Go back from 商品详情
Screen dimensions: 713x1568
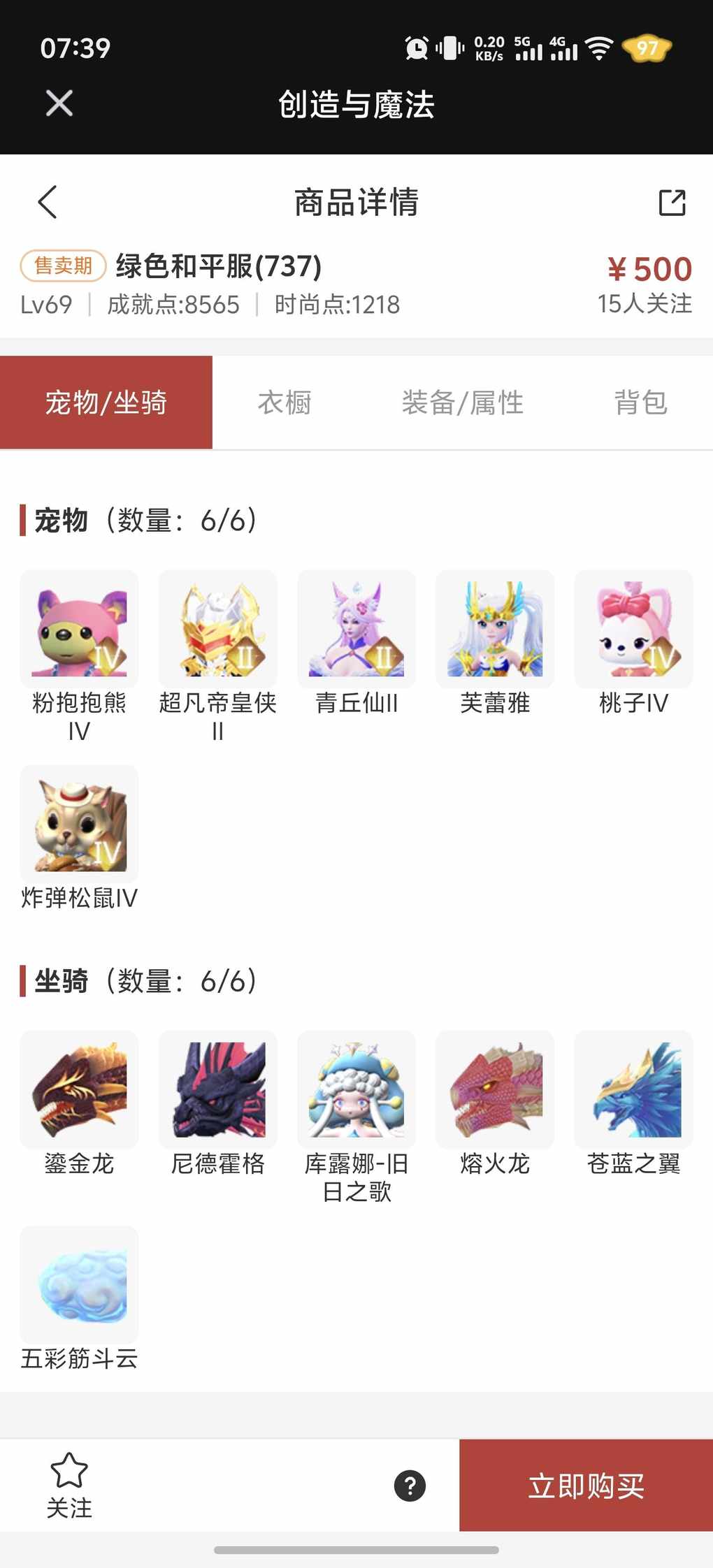click(48, 203)
